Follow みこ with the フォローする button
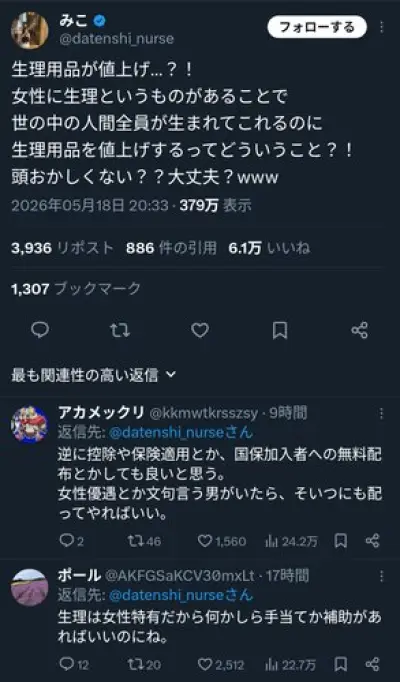The width and height of the screenshot is (400, 682). pos(317,27)
